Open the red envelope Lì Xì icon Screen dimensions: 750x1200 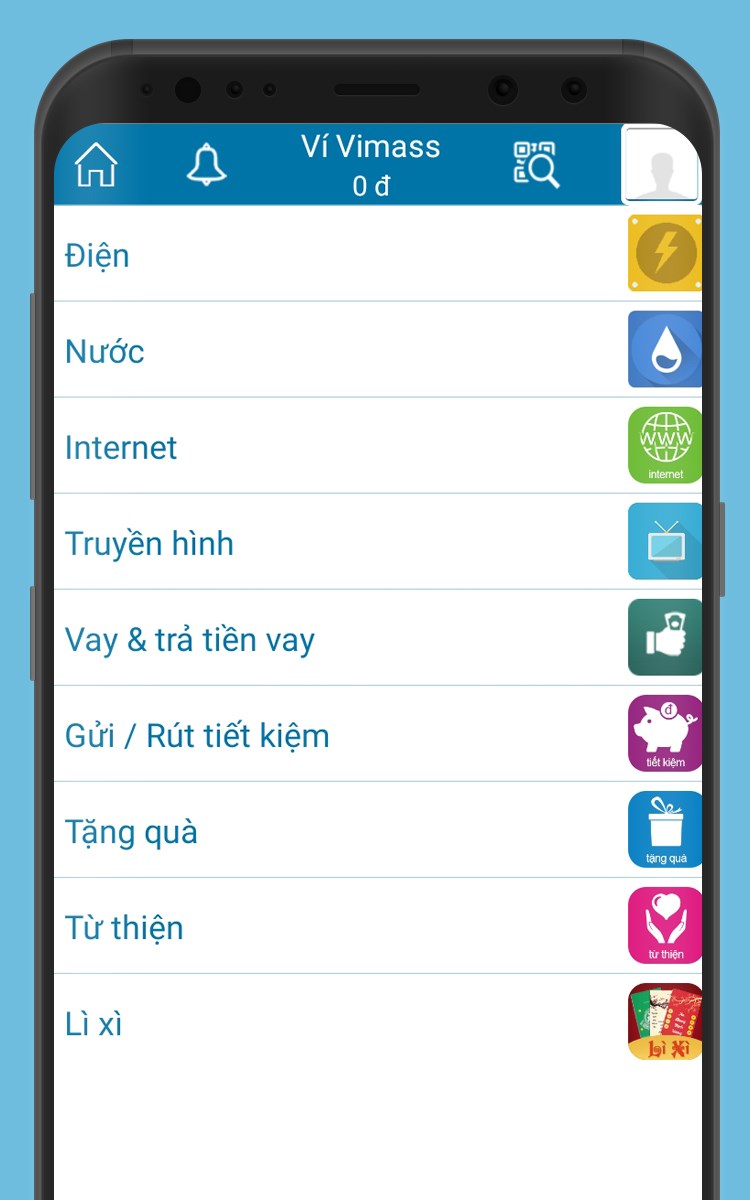[x=665, y=1021]
